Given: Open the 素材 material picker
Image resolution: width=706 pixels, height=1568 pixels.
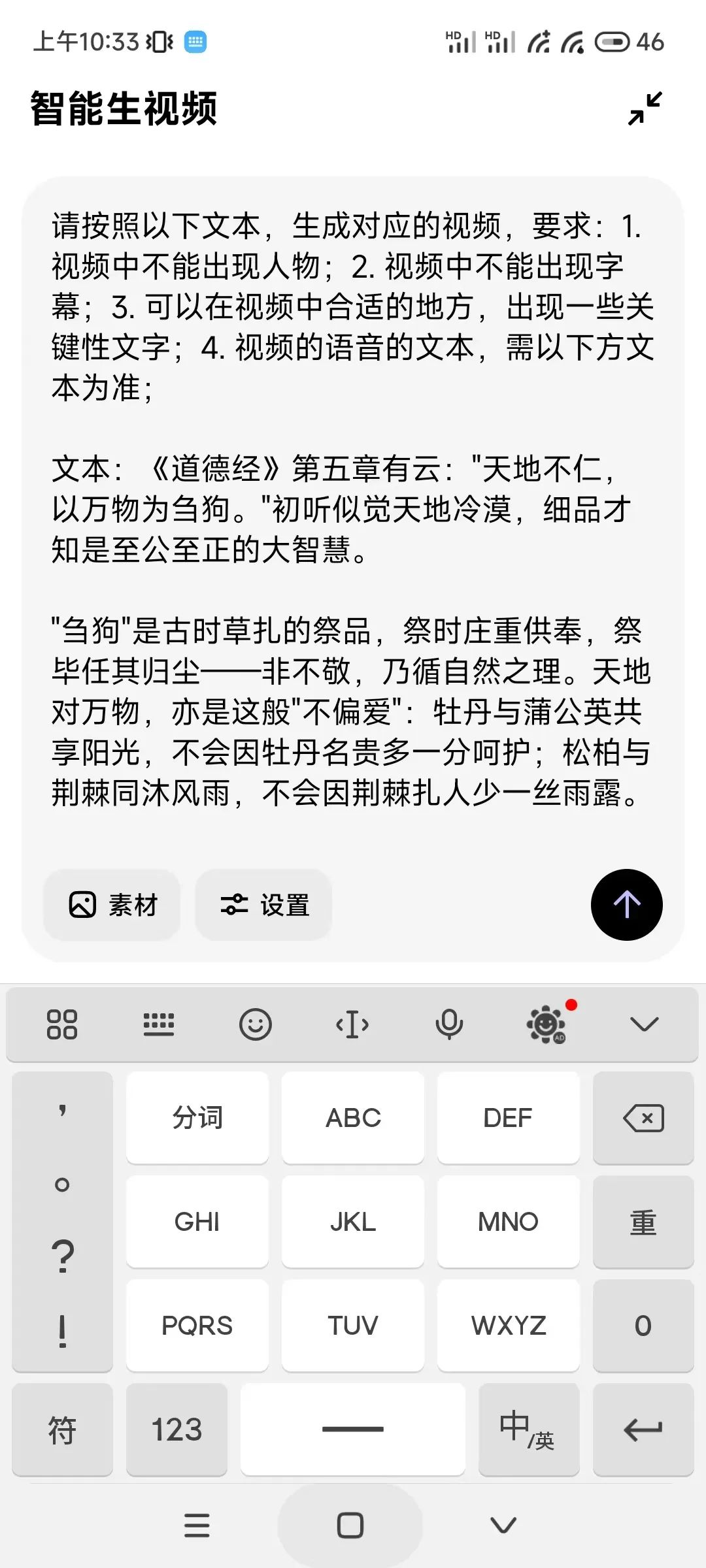Looking at the screenshot, I should 112,906.
